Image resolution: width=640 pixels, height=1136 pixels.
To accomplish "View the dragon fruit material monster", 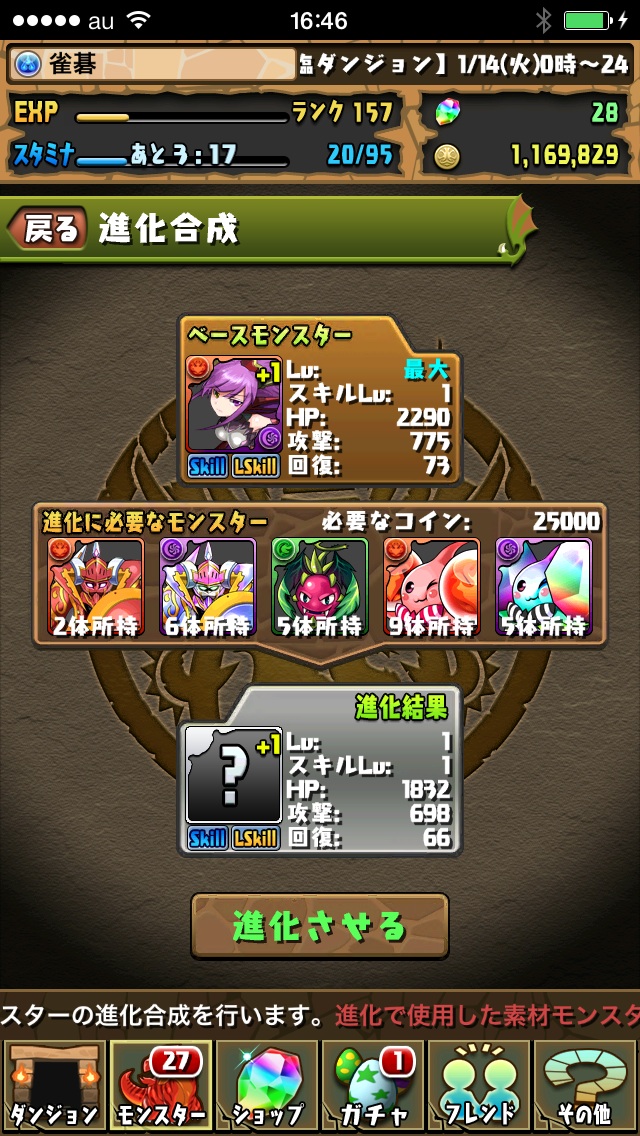I will [320, 586].
